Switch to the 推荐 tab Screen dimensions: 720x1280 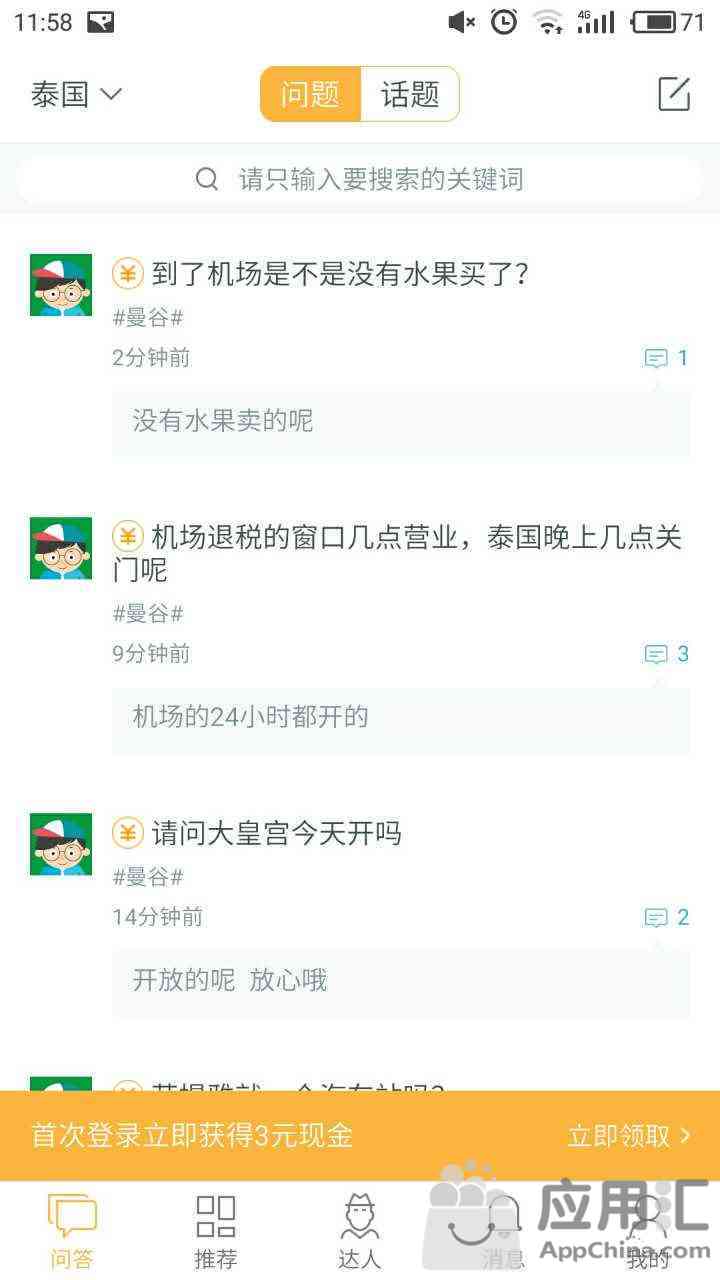216,1230
